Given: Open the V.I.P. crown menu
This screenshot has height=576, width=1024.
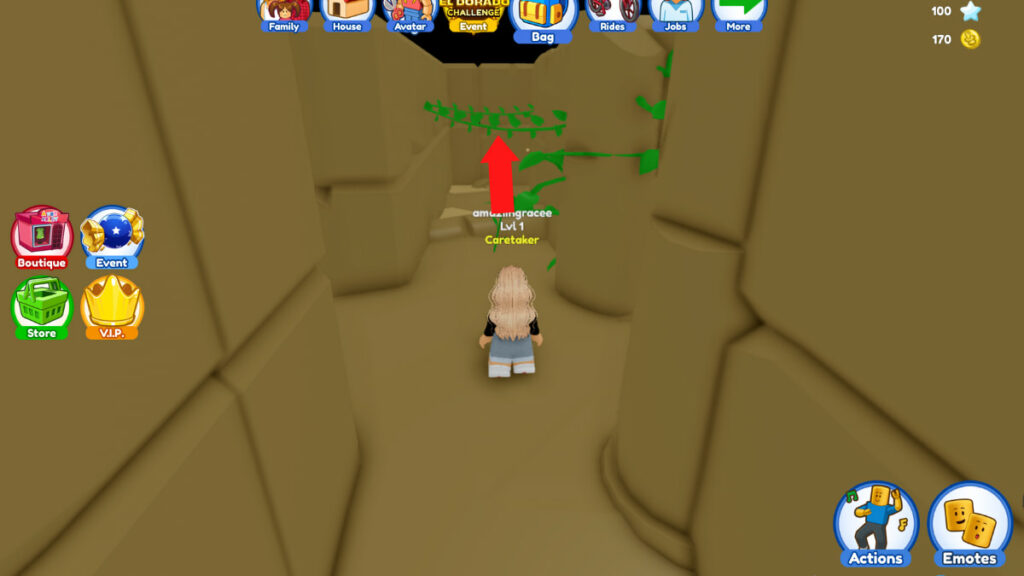Looking at the screenshot, I should [x=112, y=307].
